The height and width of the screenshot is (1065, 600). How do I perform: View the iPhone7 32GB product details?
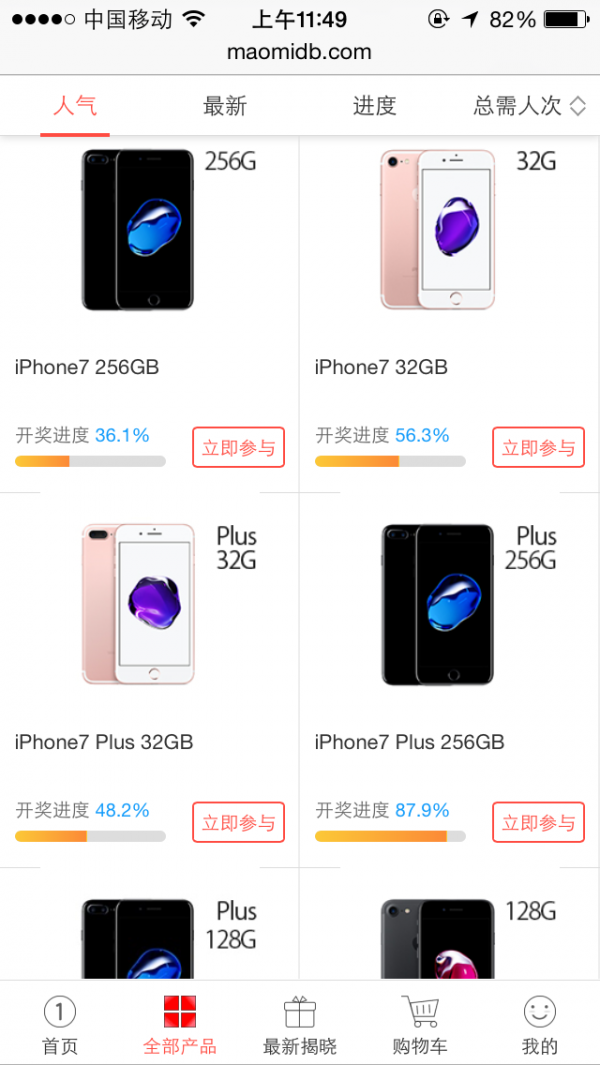[438, 230]
